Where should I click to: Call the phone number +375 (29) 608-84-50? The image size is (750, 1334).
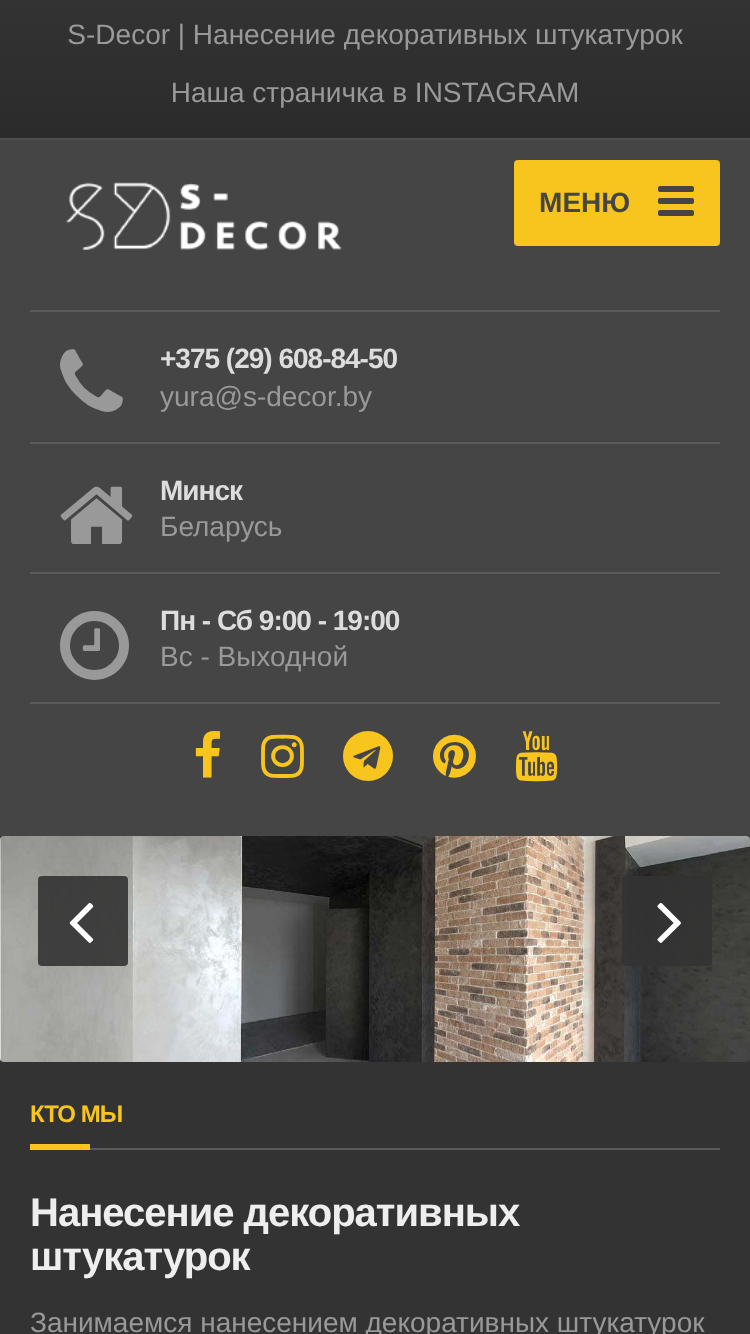[x=279, y=359]
